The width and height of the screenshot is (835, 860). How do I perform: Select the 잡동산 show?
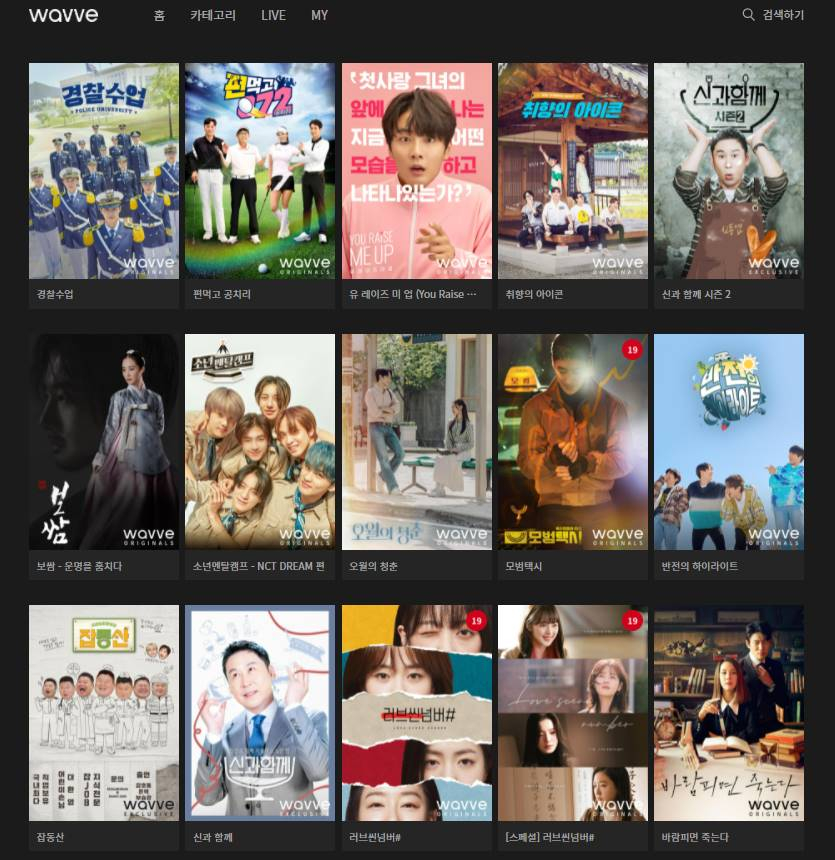pos(104,712)
